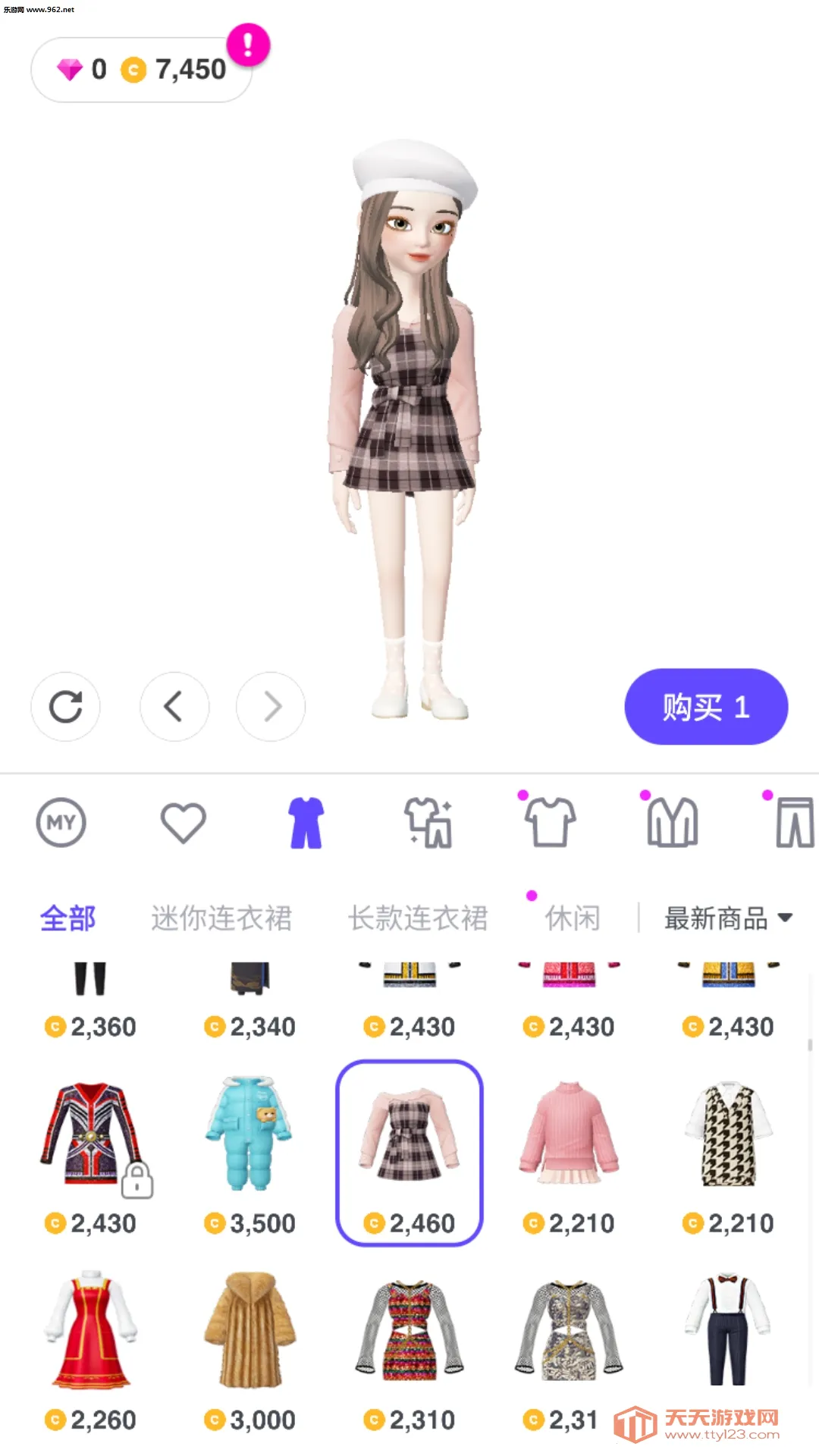The width and height of the screenshot is (819, 1456).
Task: Select the tops category shirt icon
Action: [550, 823]
